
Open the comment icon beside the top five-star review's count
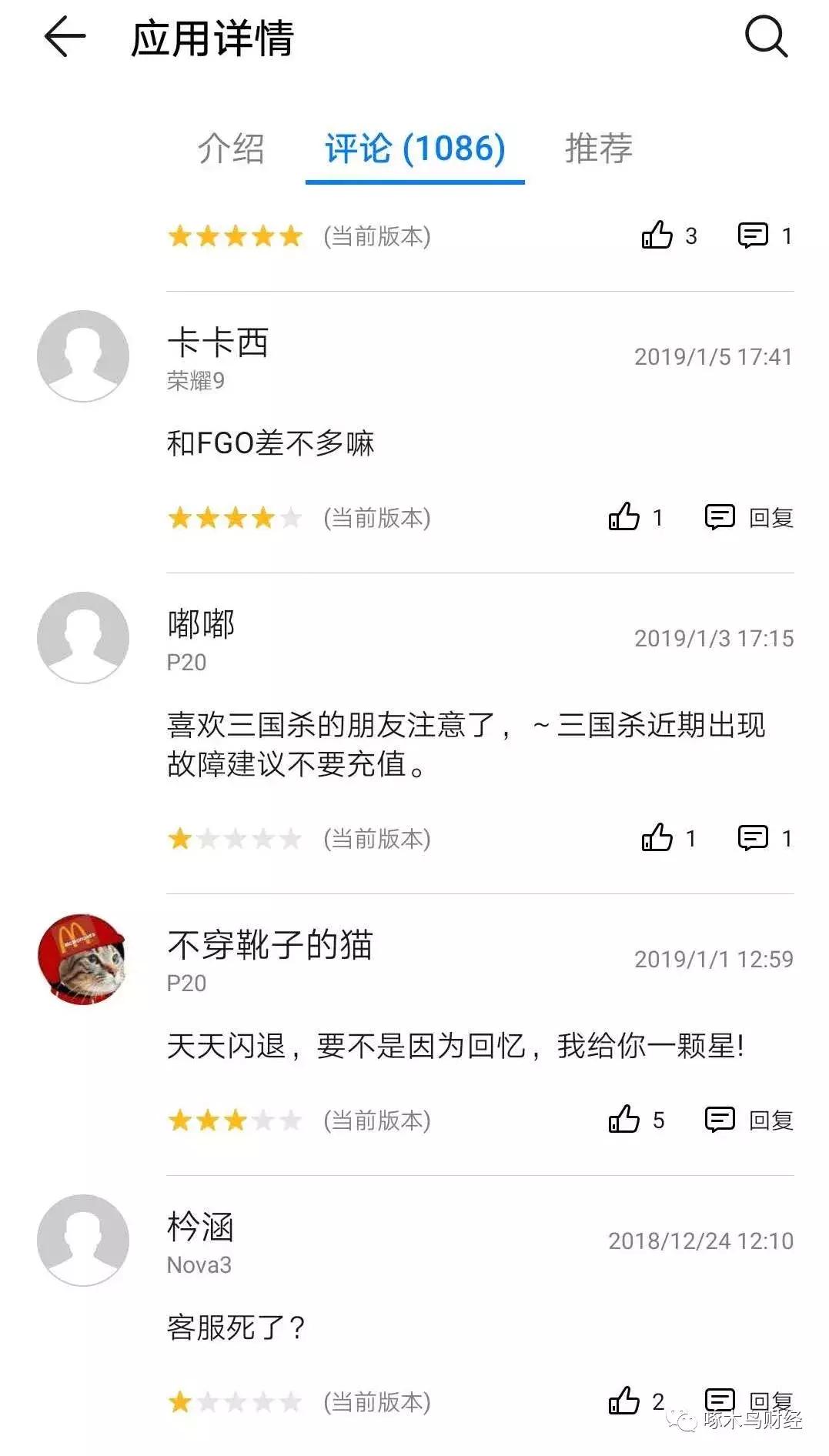coord(754,236)
